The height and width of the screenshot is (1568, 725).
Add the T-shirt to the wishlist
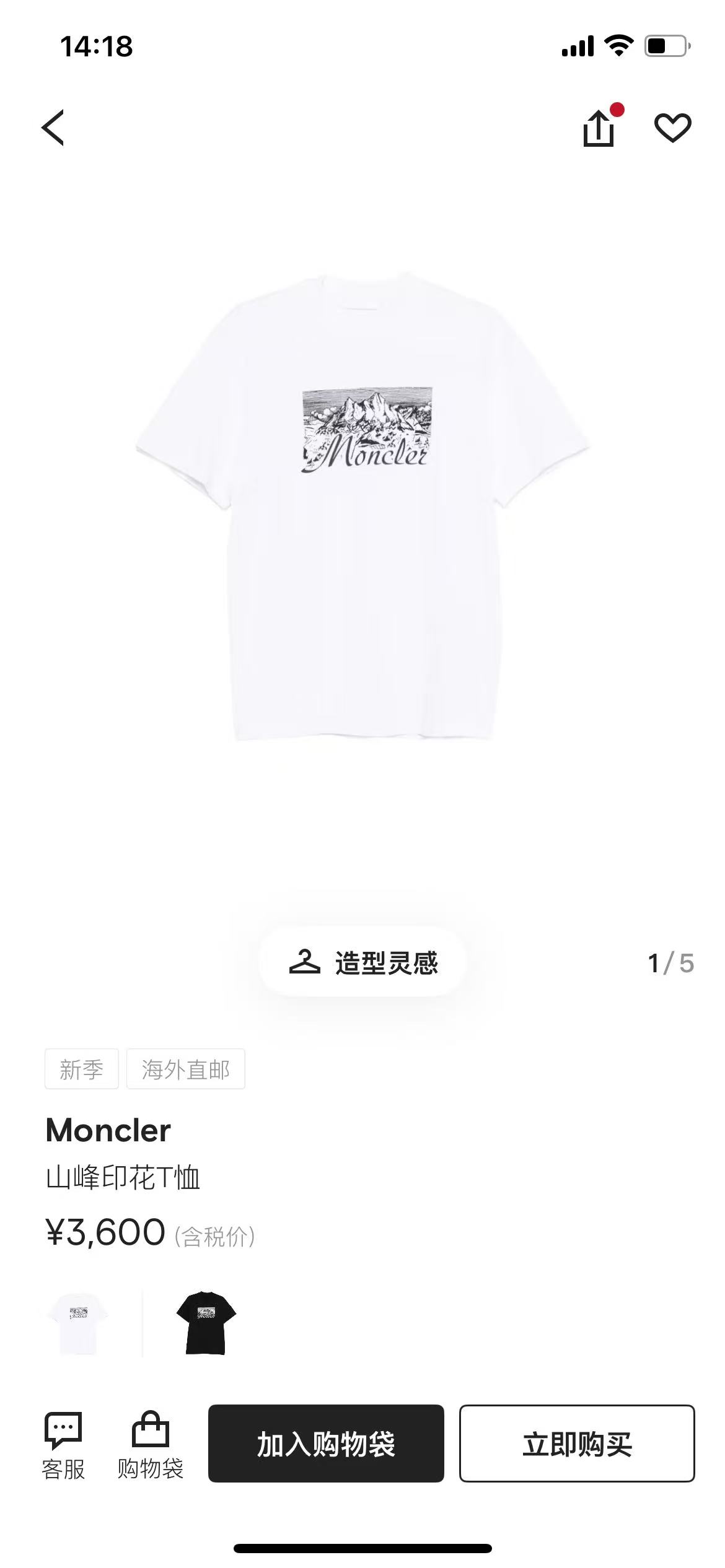tap(672, 128)
